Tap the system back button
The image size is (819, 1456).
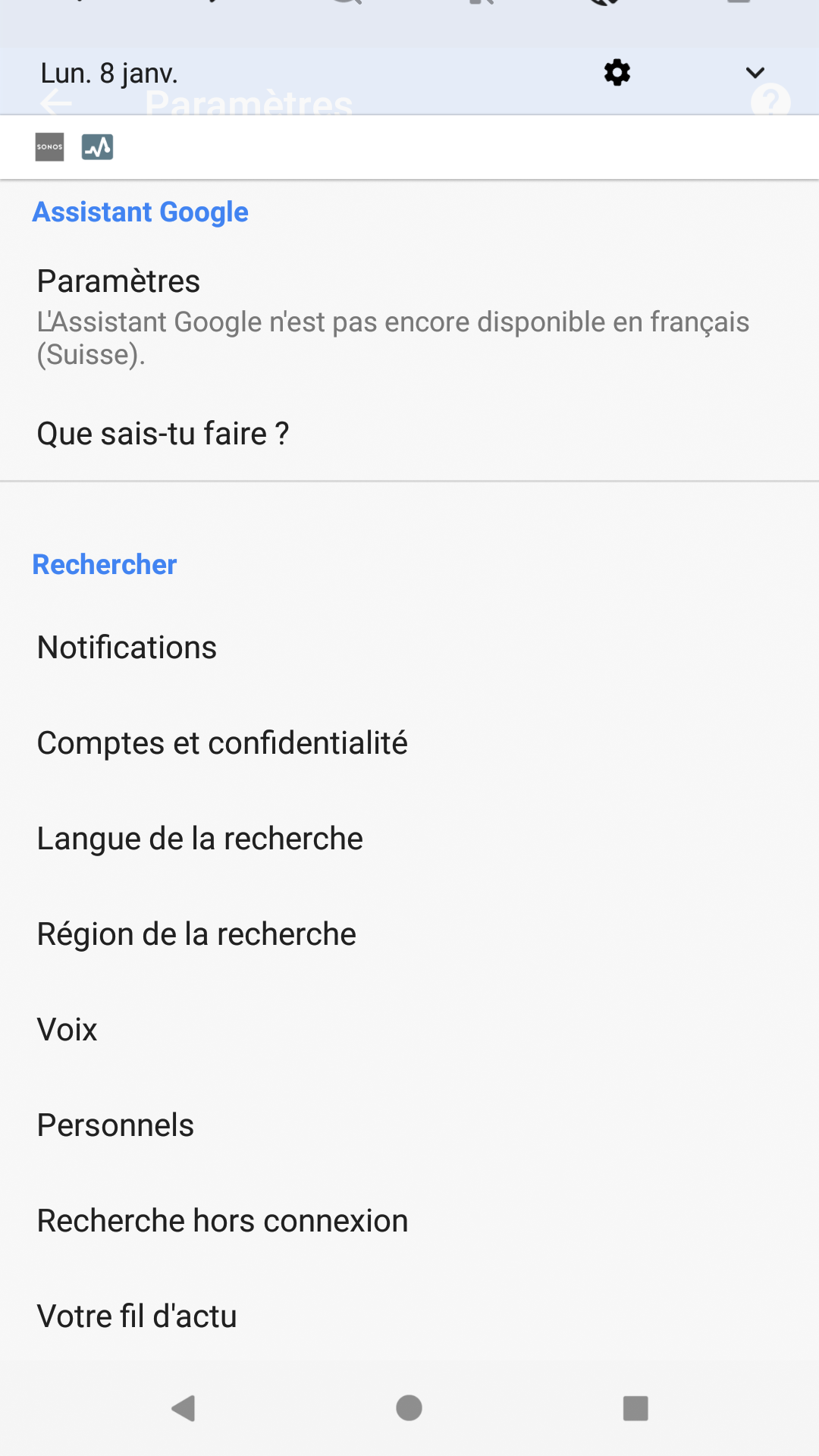coord(184,1408)
